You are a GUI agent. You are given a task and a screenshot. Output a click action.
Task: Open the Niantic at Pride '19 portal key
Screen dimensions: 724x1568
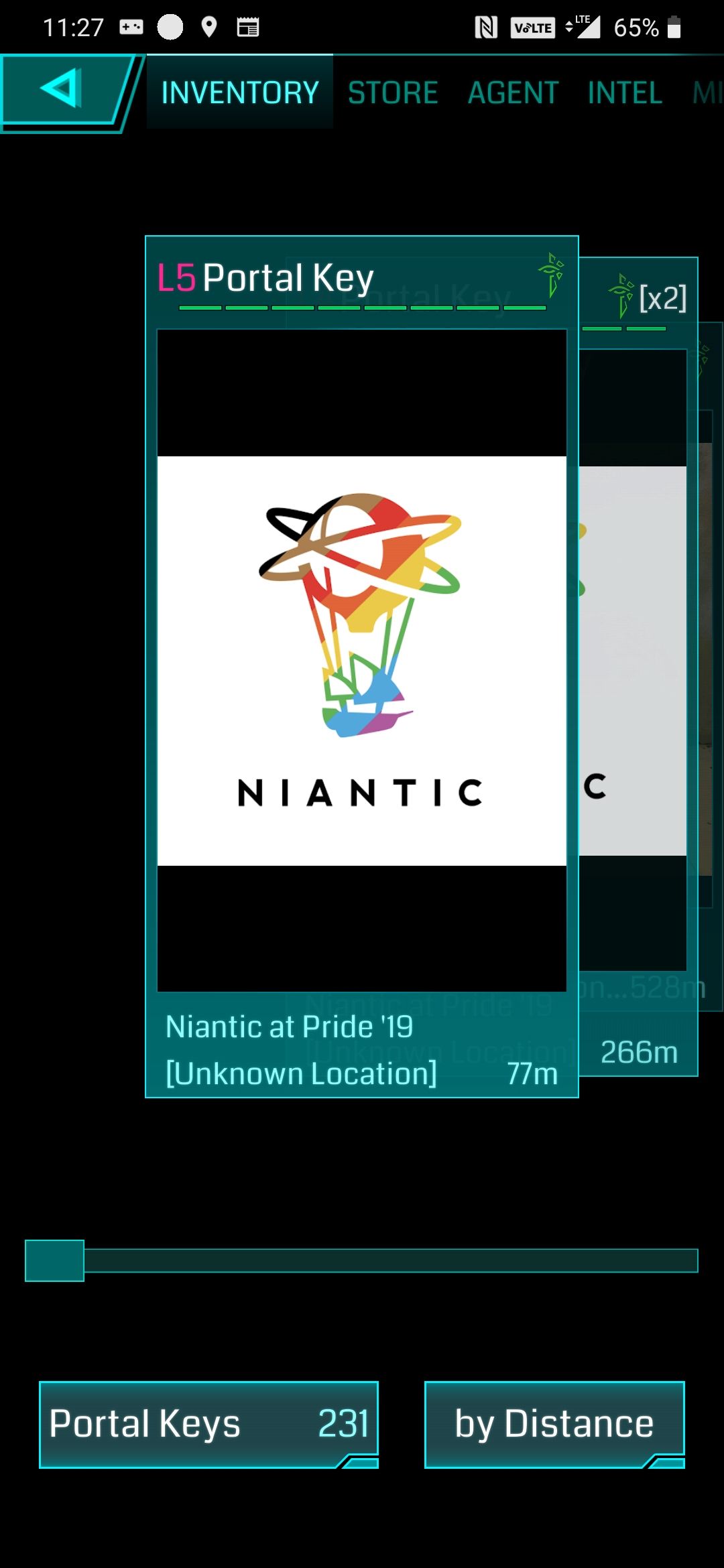tap(361, 660)
